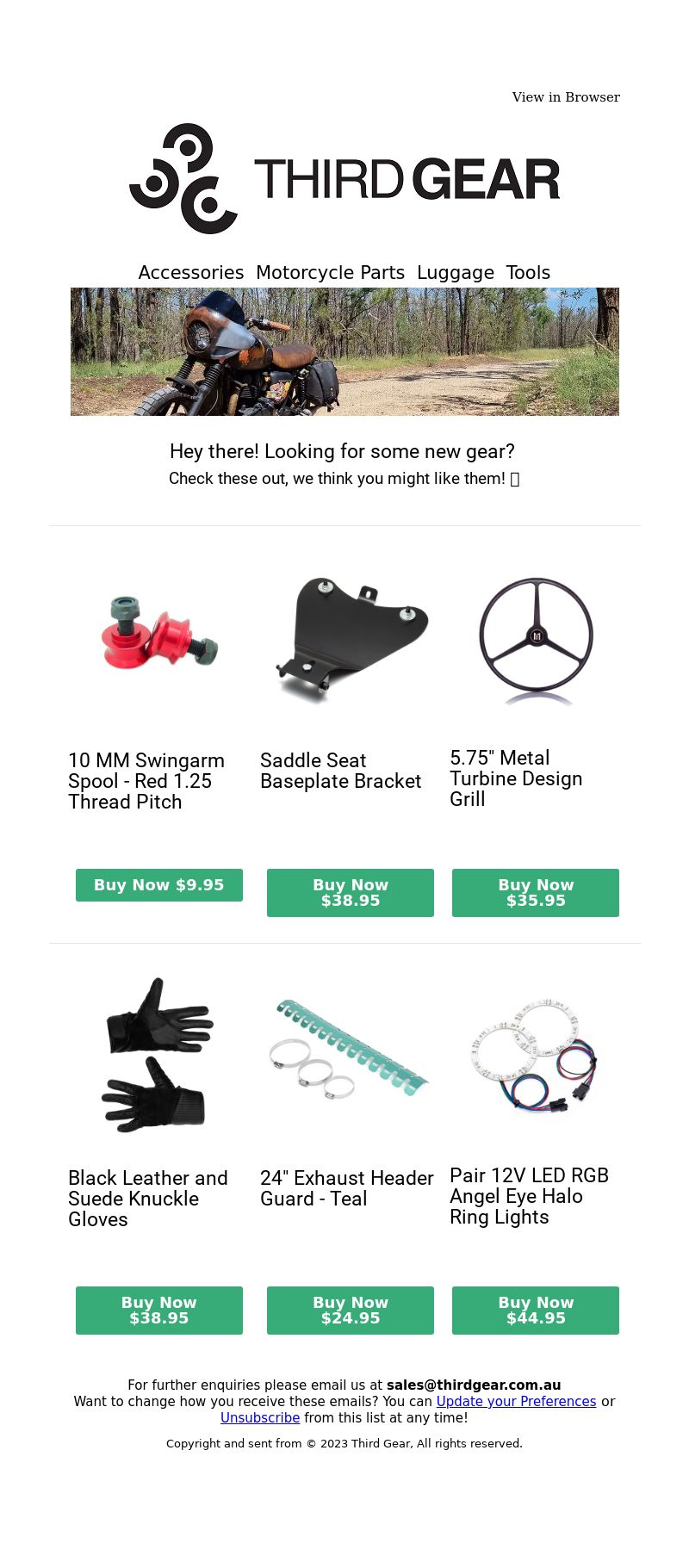This screenshot has height=1568, width=689.
Task: Unsubscribe from this mailing list
Action: click(260, 1418)
